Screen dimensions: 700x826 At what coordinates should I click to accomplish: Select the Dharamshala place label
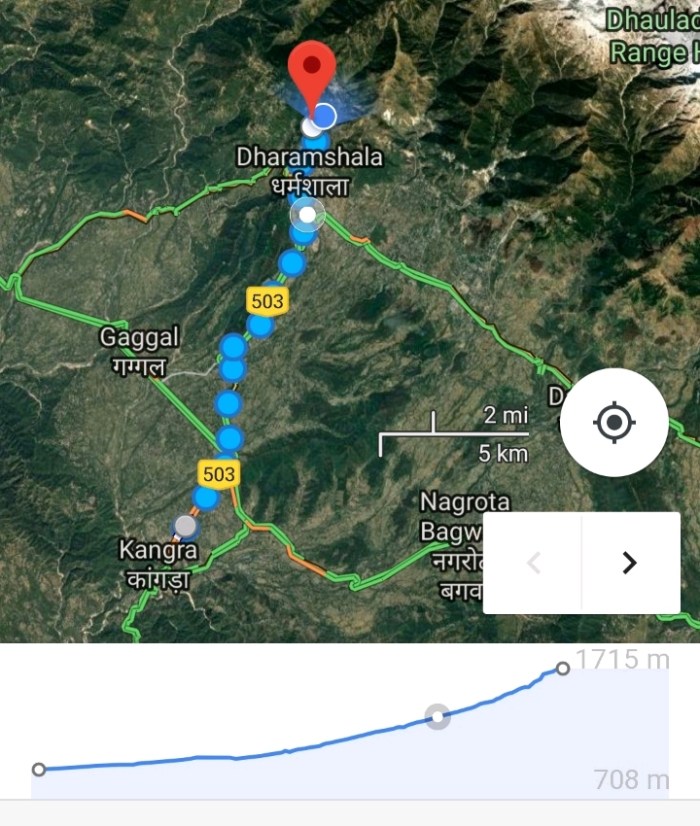309,168
